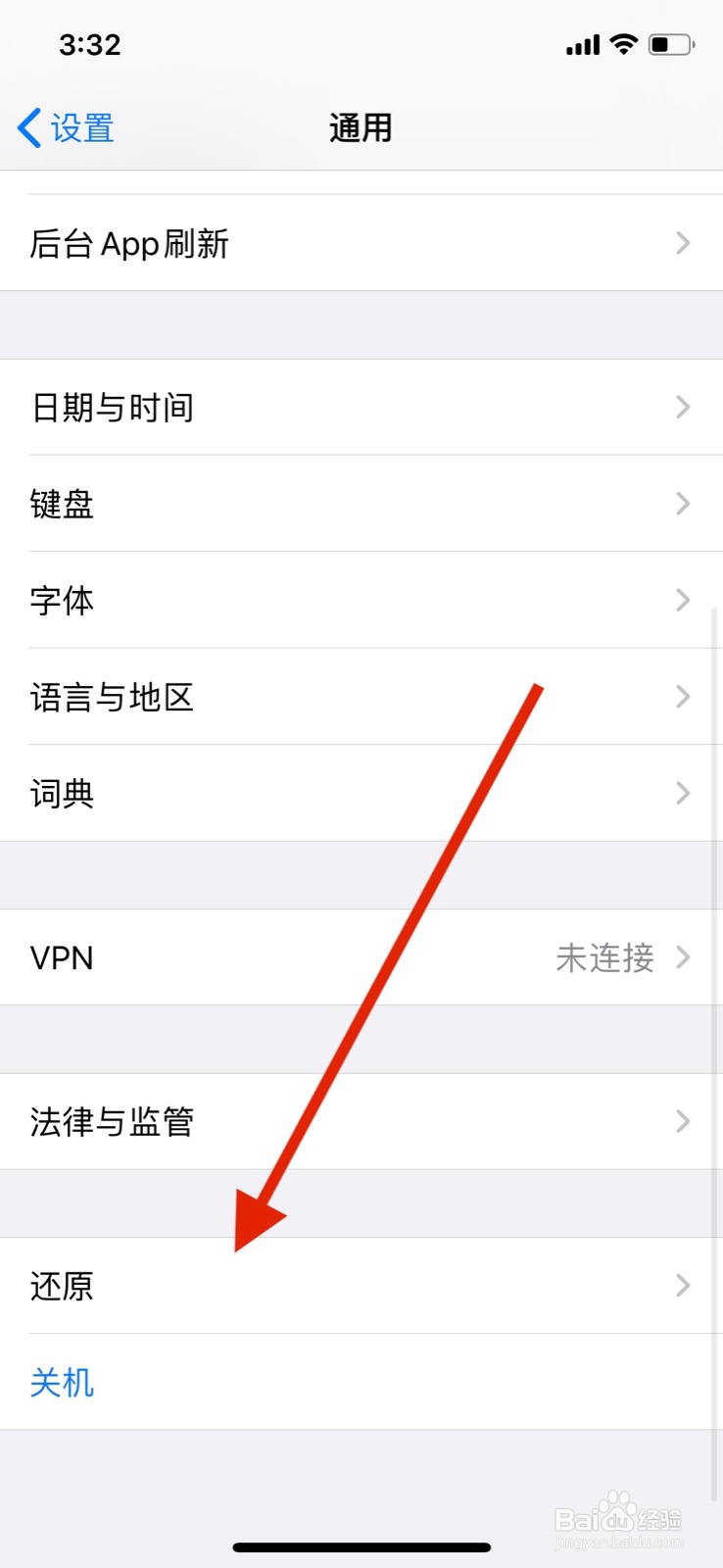Screen dimensions: 723x1568
Task: Open 键盘 settings
Action: click(62, 504)
